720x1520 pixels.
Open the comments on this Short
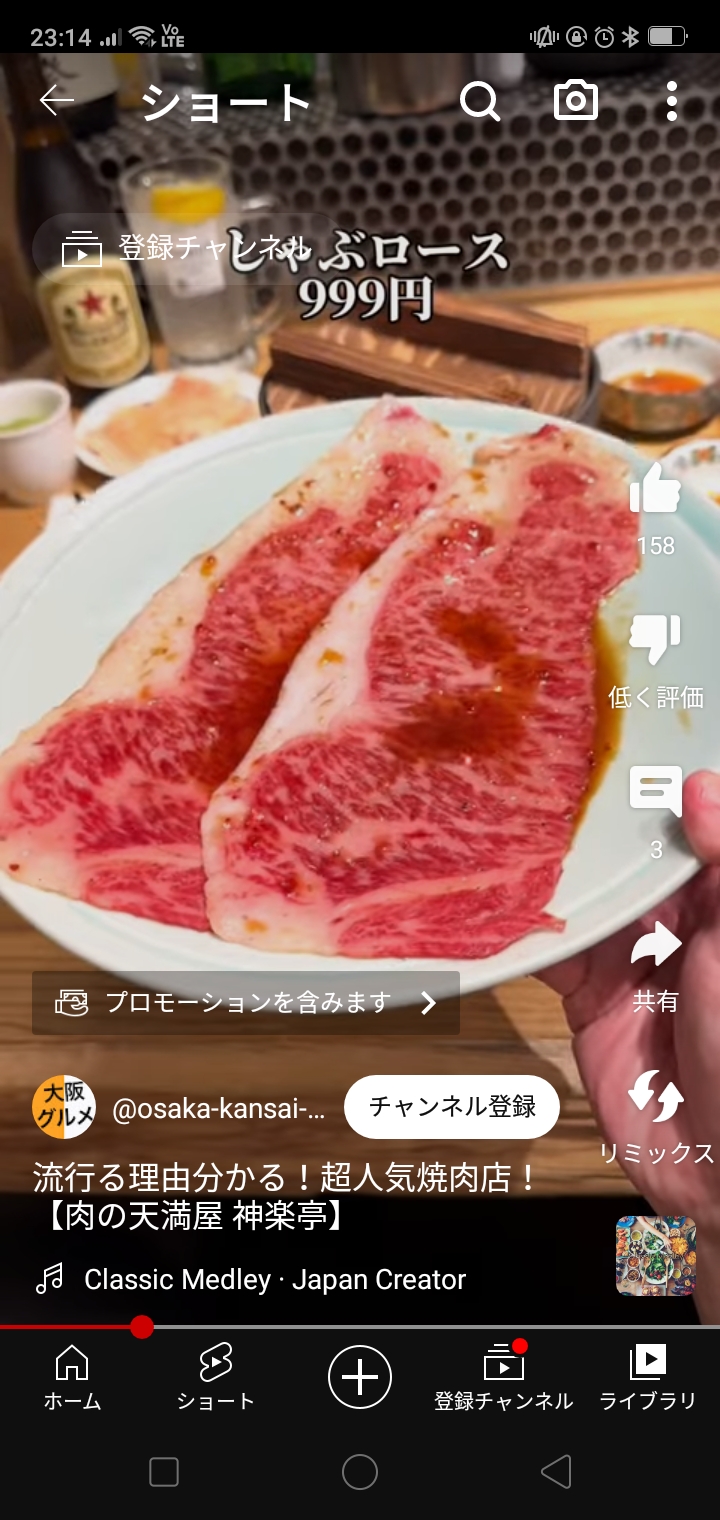(655, 792)
